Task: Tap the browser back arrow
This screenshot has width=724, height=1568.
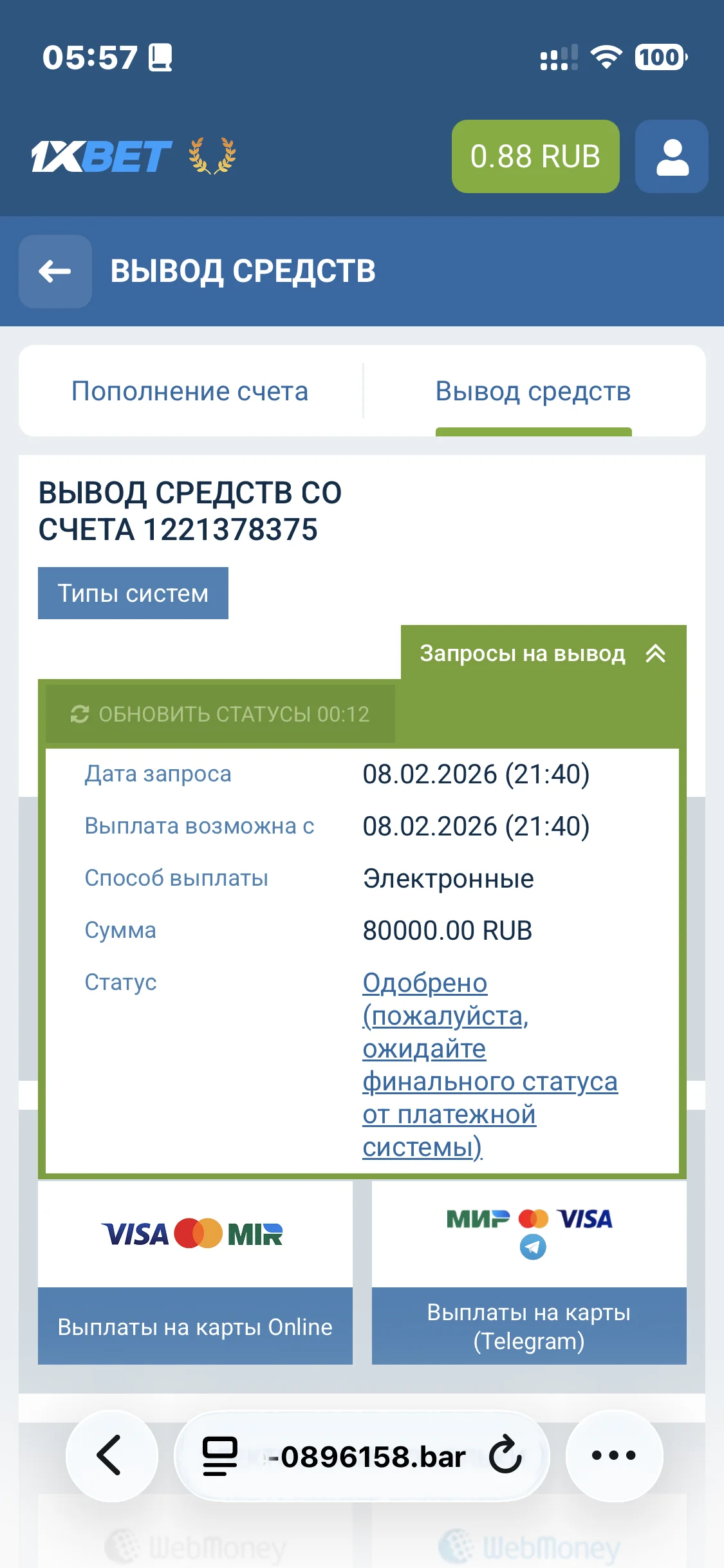Action: pos(111,1455)
